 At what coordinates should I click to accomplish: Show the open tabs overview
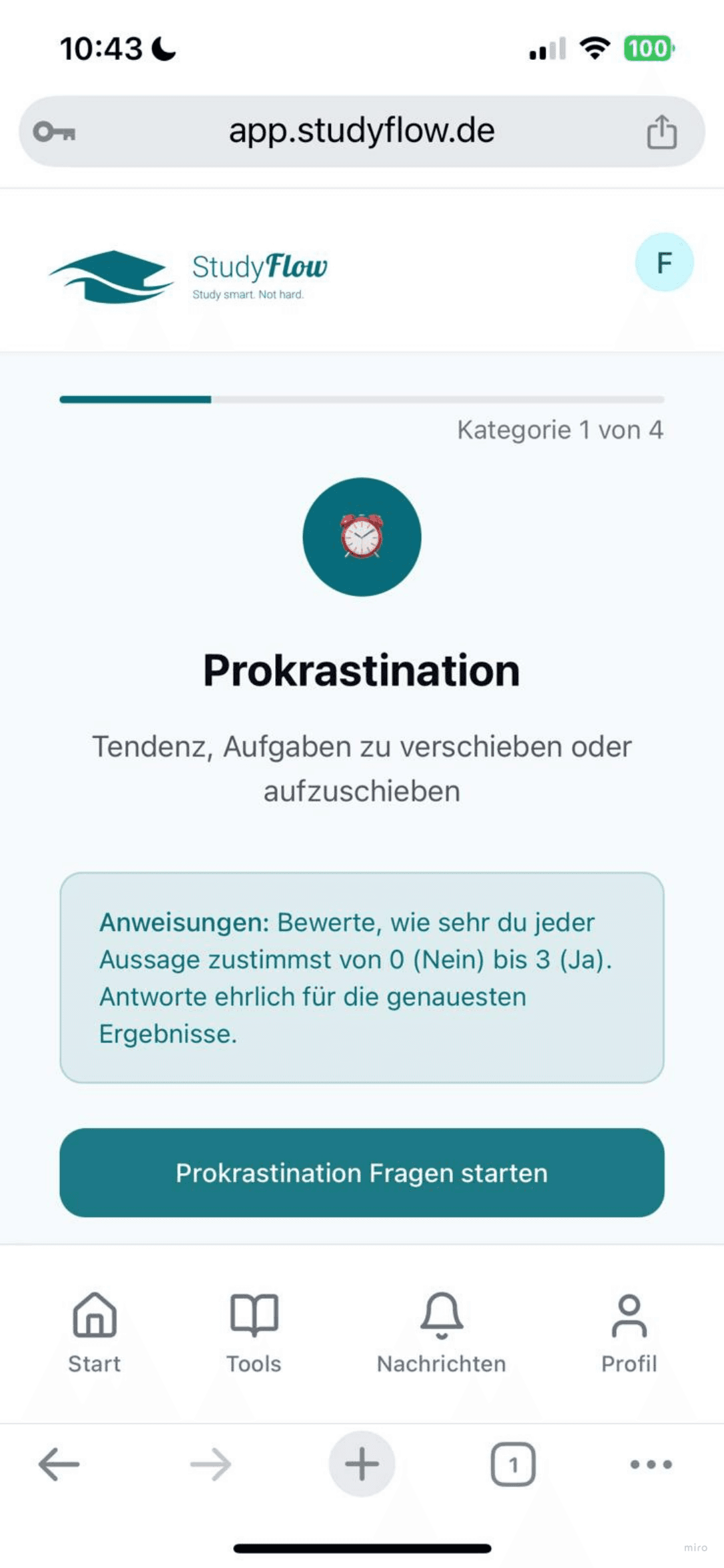coord(513,1464)
